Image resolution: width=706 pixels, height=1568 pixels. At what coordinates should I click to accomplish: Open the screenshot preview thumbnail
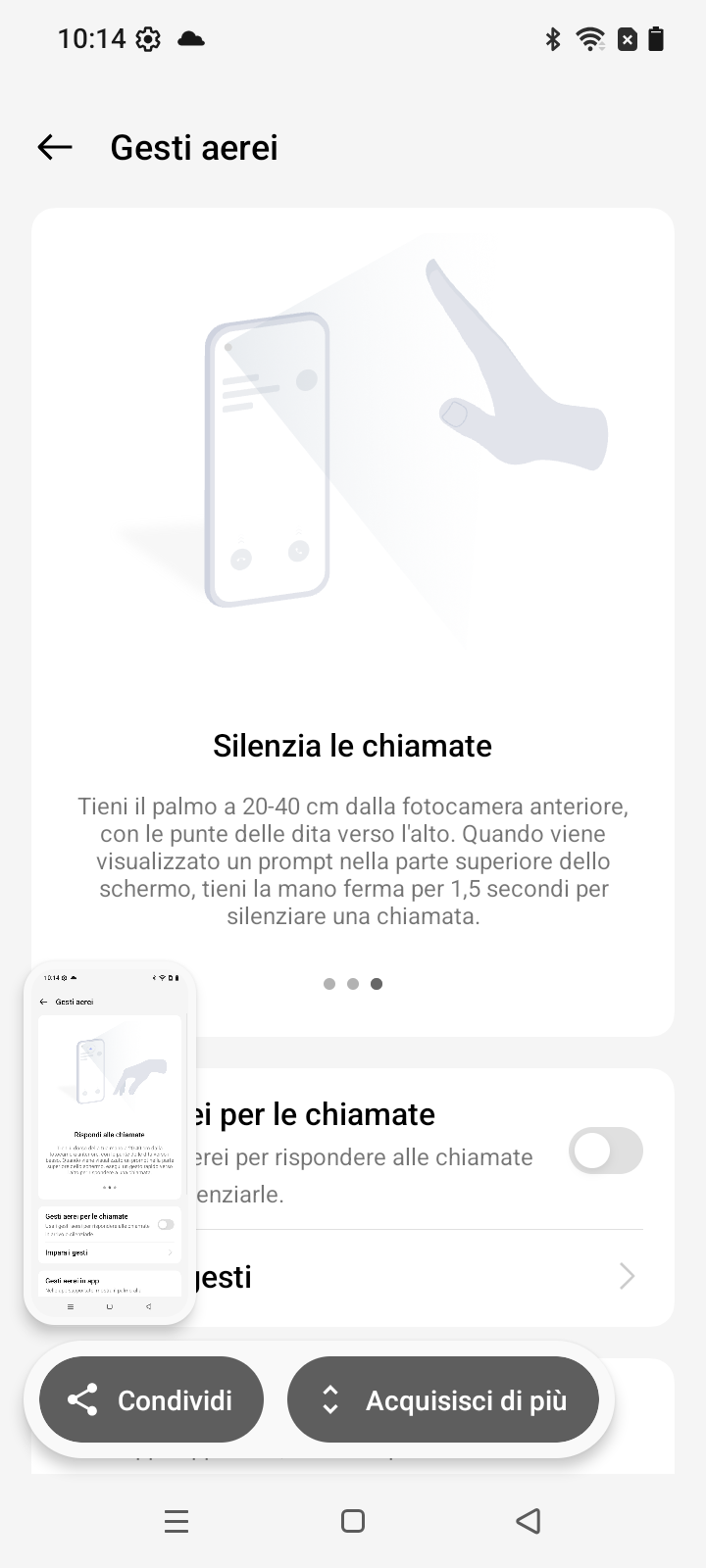point(110,1143)
